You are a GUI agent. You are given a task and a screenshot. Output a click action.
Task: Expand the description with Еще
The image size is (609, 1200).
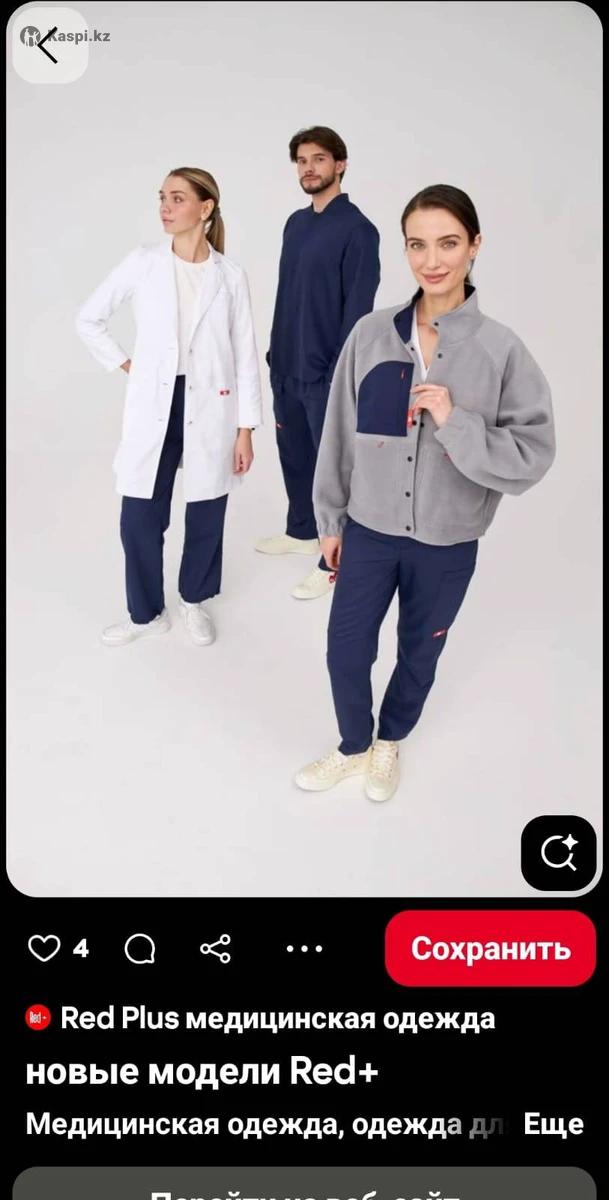[553, 1124]
